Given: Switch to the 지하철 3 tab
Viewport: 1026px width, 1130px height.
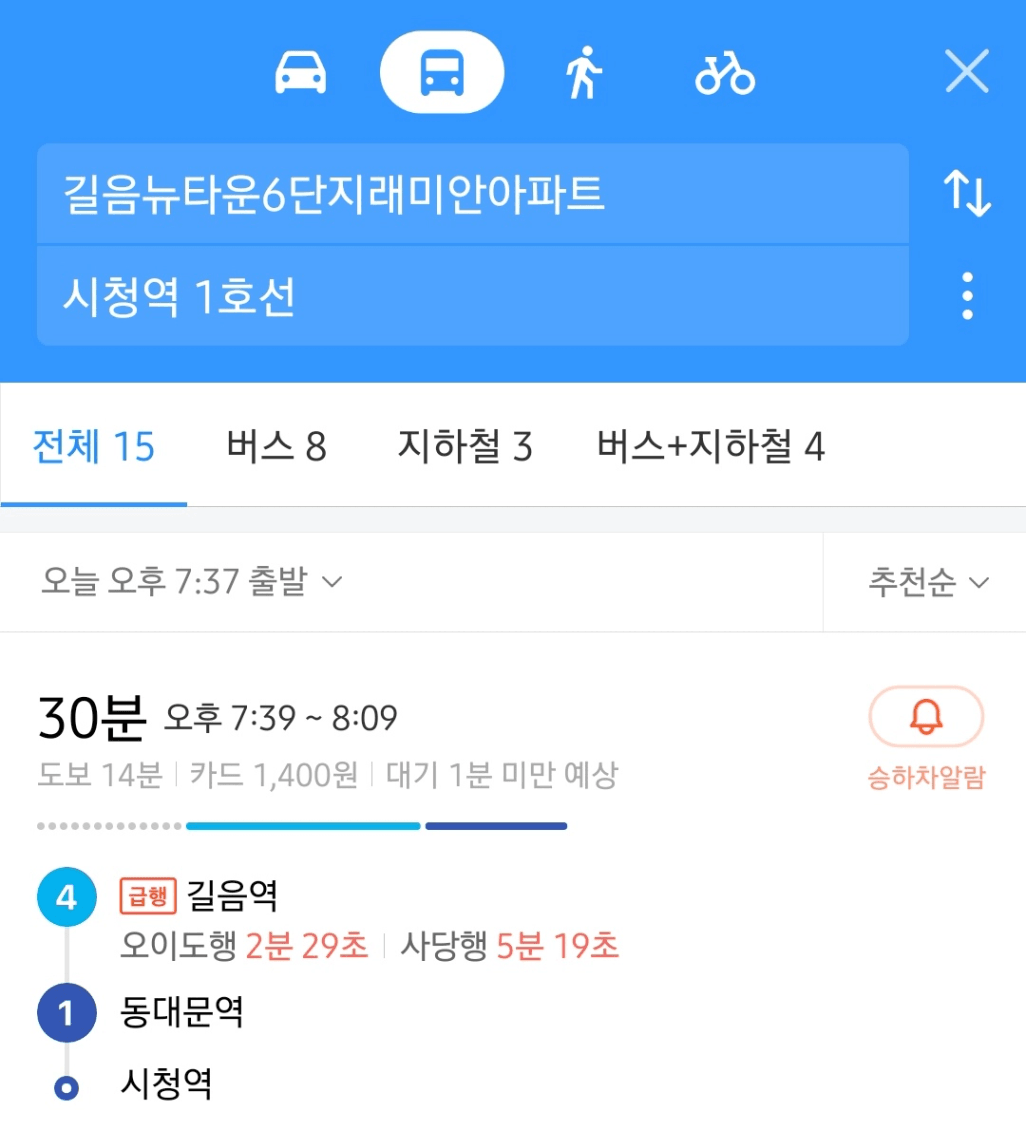Looking at the screenshot, I should (x=465, y=446).
